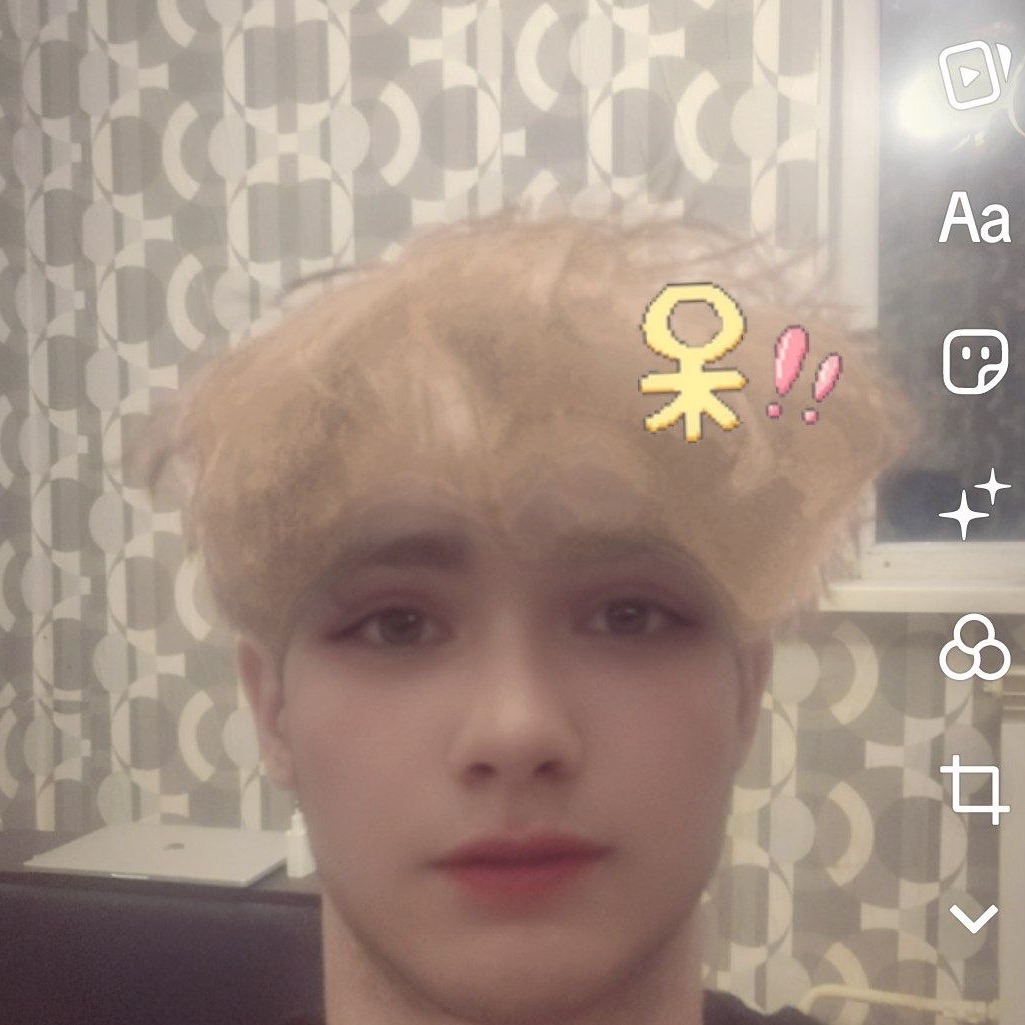1025x1025 pixels.
Task: Open the sticker picker
Action: [x=975, y=361]
